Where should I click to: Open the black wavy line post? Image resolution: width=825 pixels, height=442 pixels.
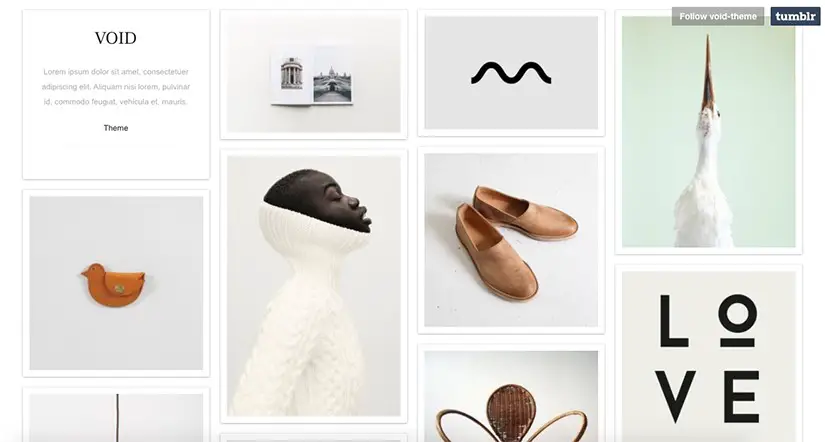point(511,73)
